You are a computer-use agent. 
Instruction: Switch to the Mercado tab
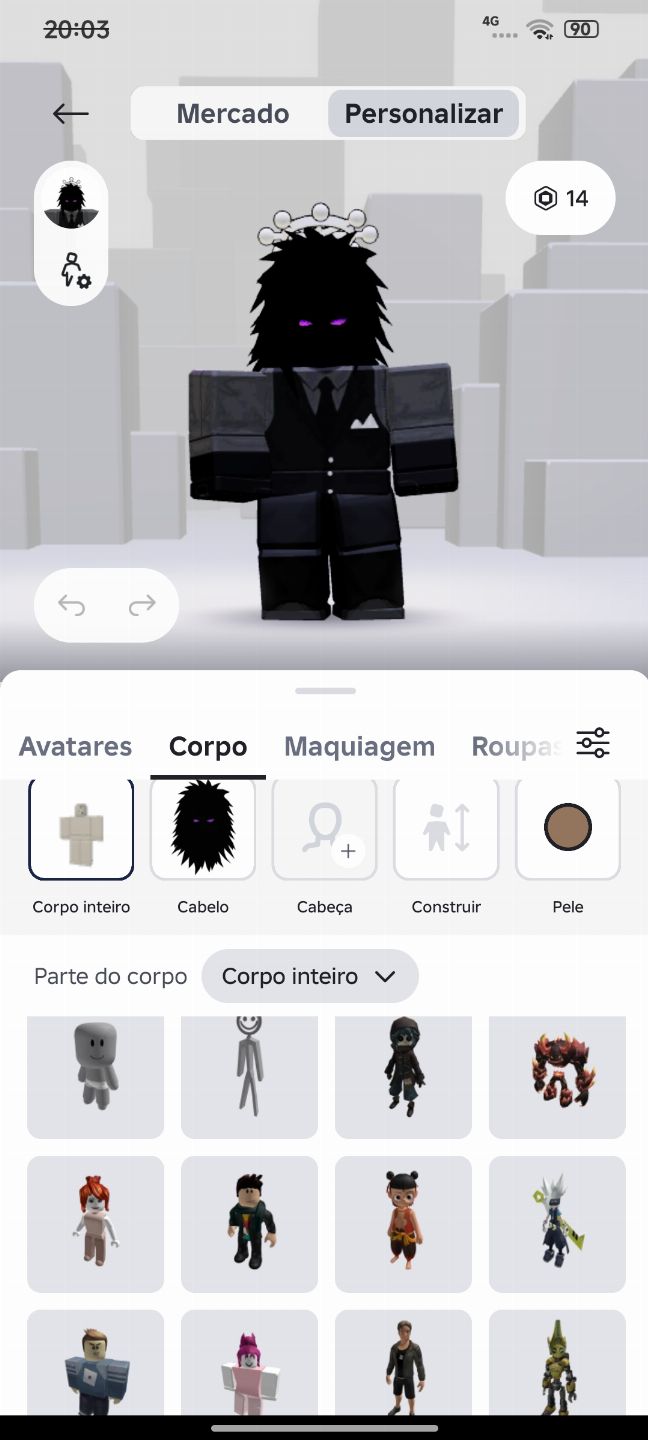(233, 114)
